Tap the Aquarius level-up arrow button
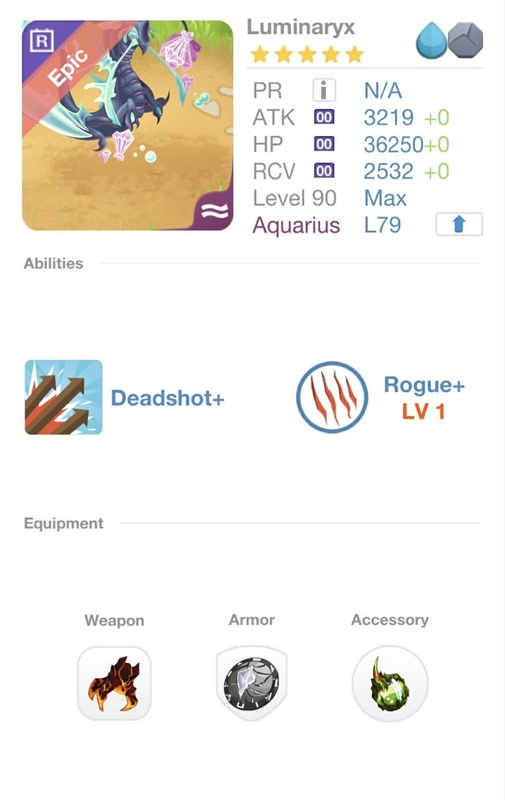 [459, 224]
